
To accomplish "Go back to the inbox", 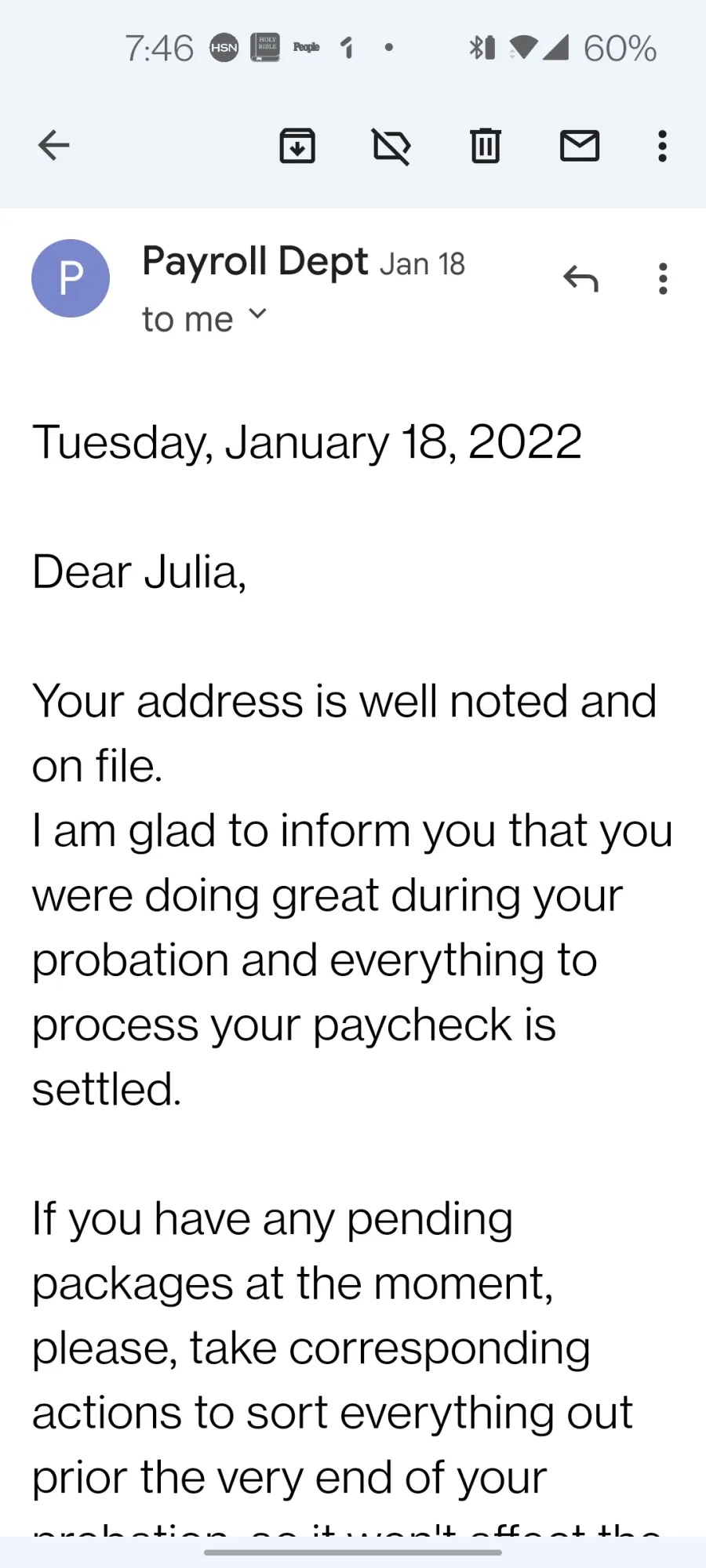I will (x=53, y=145).
